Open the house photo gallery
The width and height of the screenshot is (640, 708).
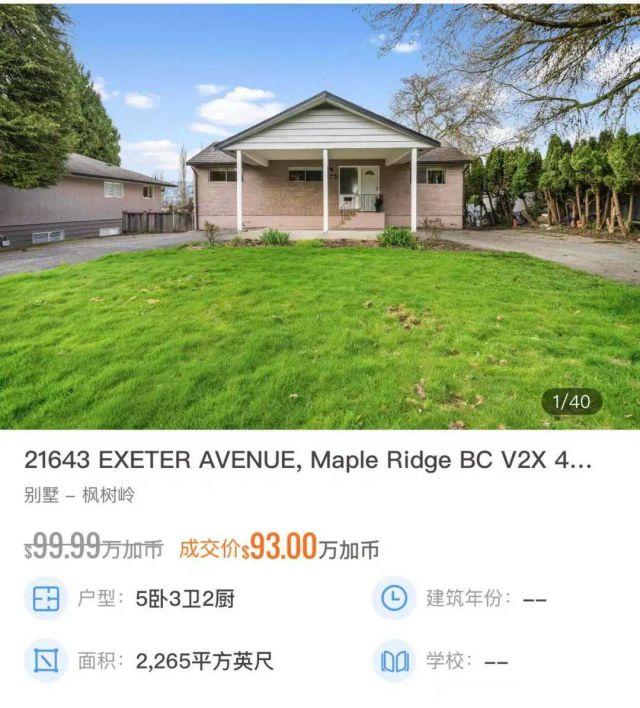pos(320,215)
